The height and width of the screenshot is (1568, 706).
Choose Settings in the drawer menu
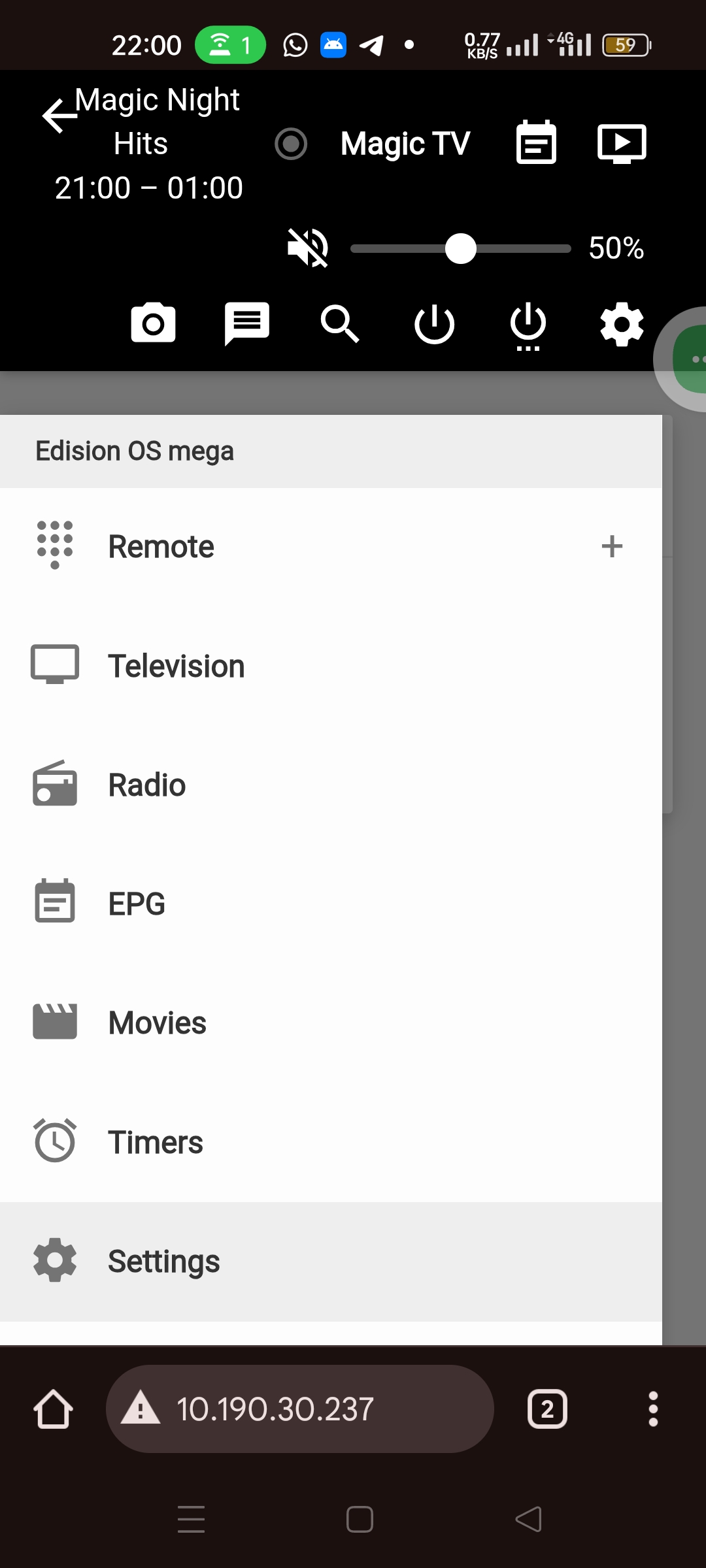point(331,1262)
